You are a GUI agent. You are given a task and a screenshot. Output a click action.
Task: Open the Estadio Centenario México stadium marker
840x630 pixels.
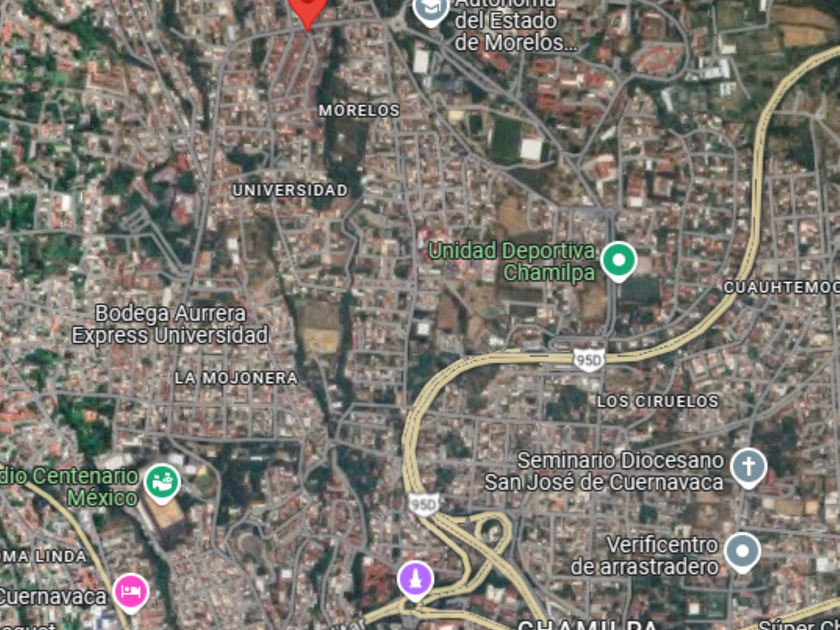(160, 484)
